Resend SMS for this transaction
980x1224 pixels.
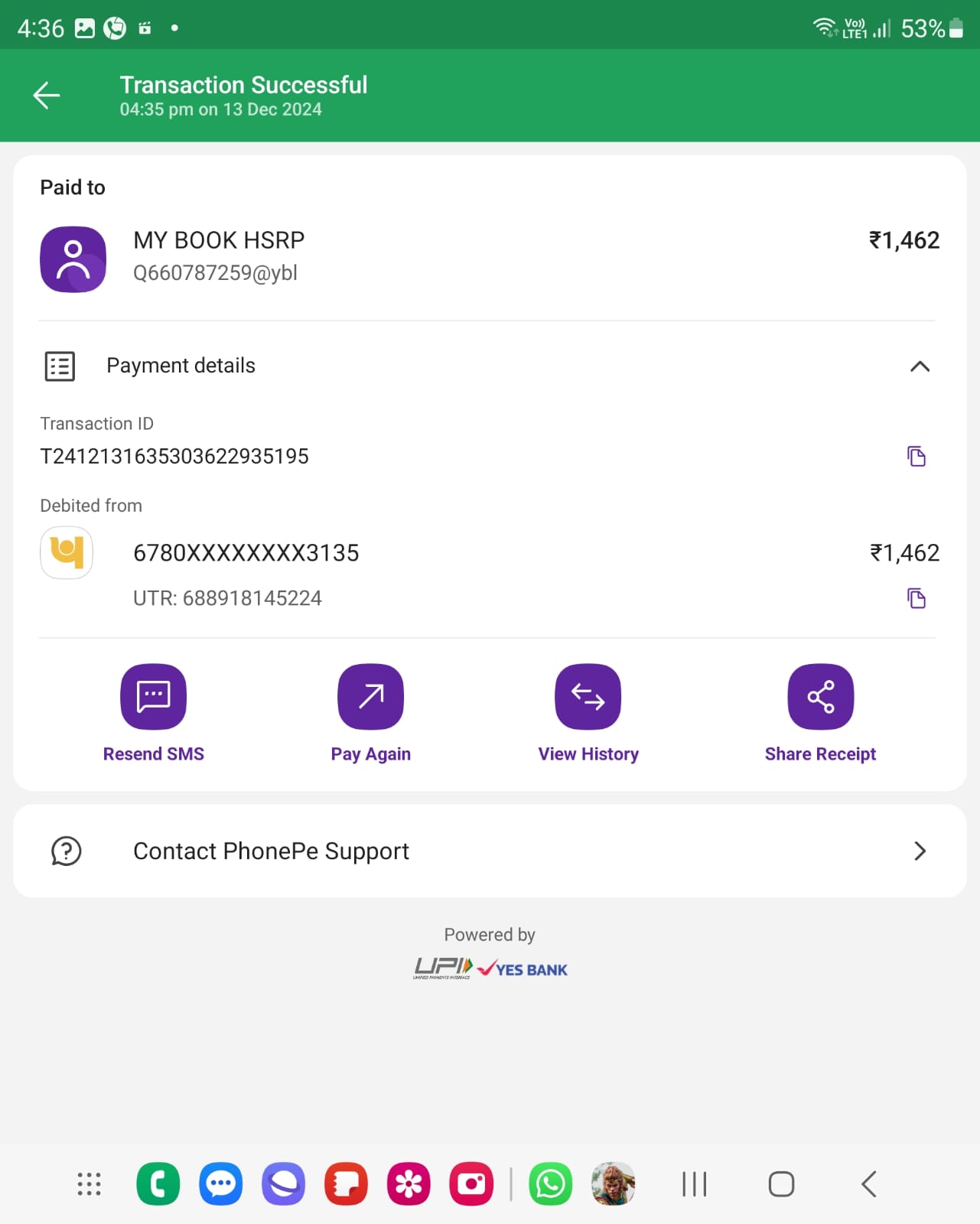[153, 697]
